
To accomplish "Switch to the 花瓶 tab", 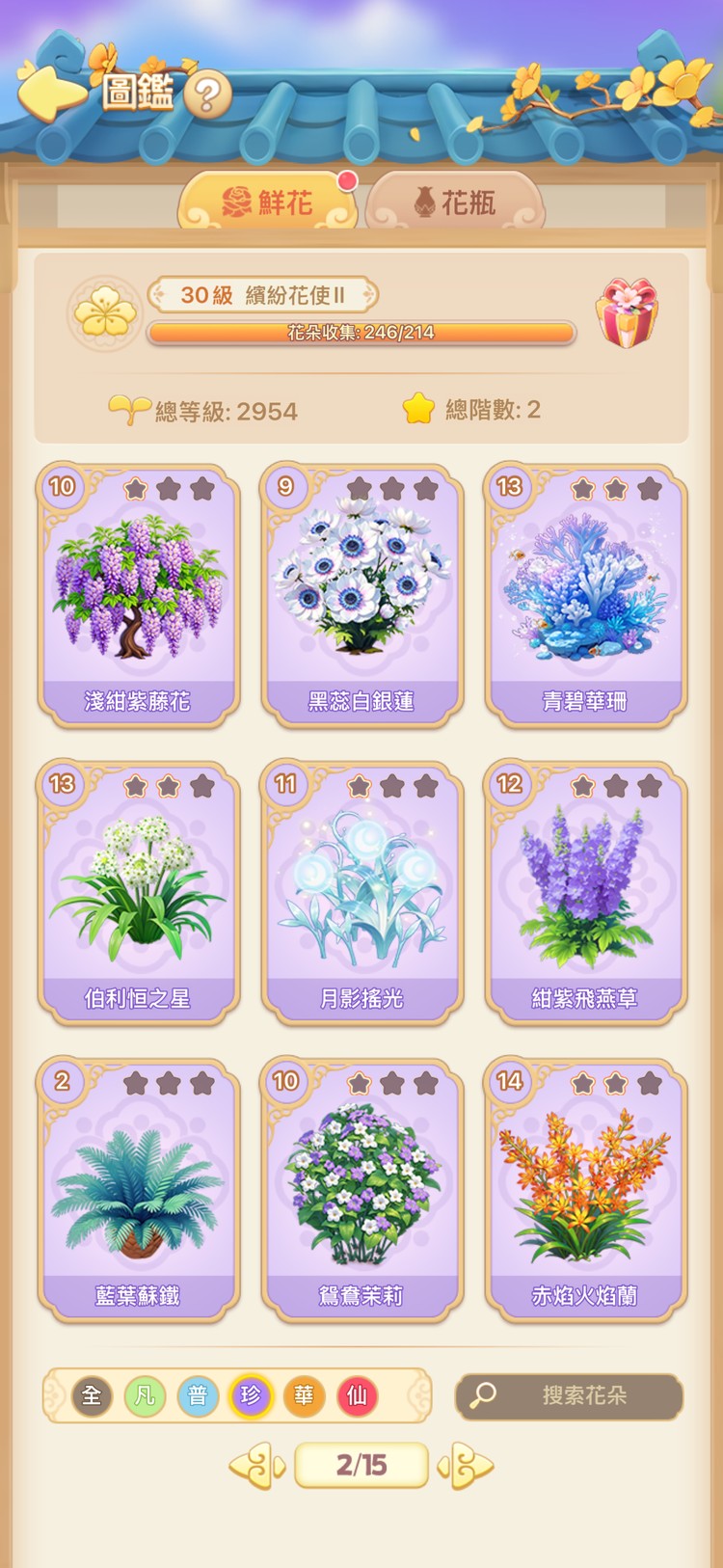I will [x=455, y=203].
